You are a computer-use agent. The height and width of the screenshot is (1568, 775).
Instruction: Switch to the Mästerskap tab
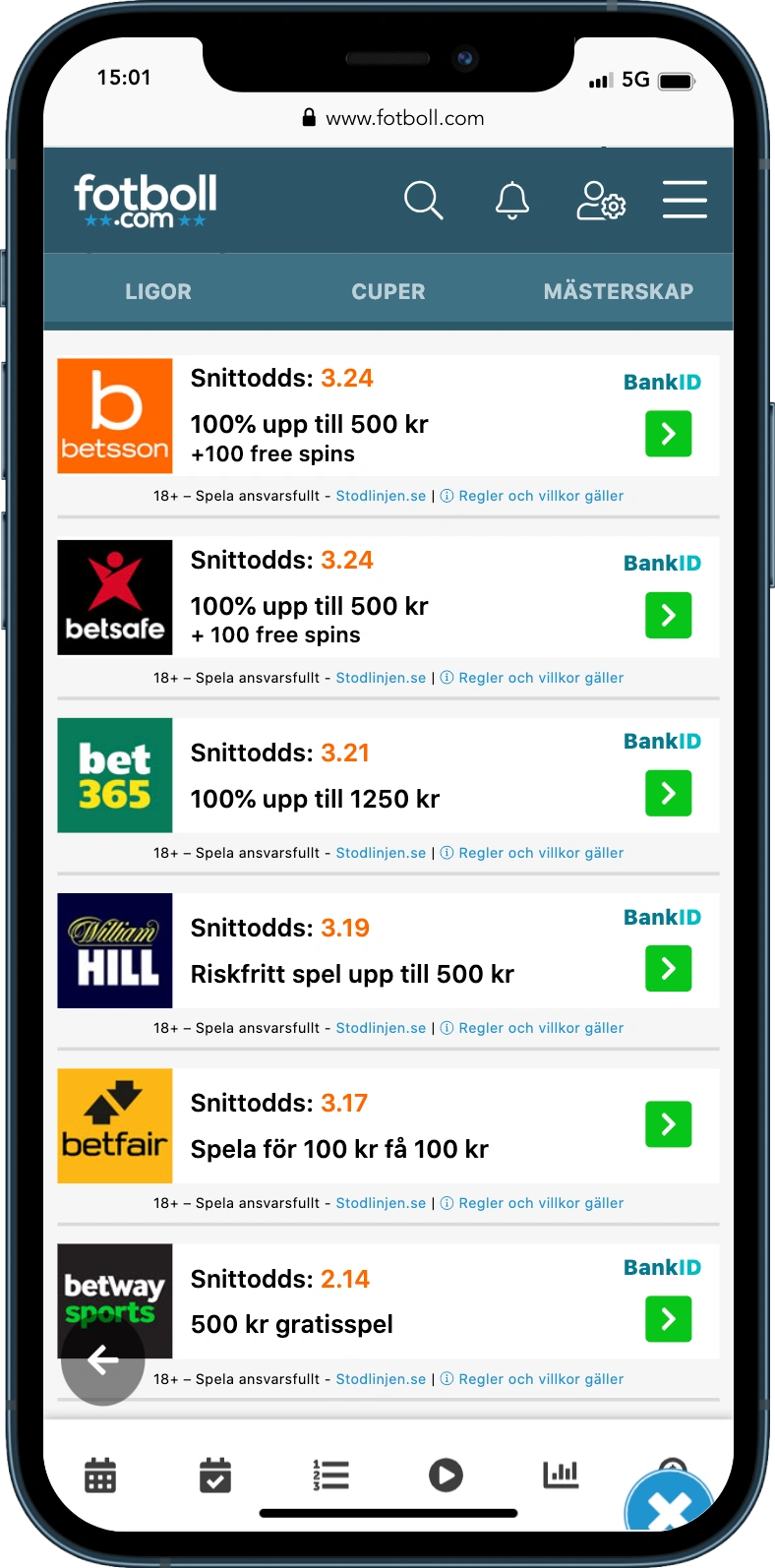click(619, 291)
